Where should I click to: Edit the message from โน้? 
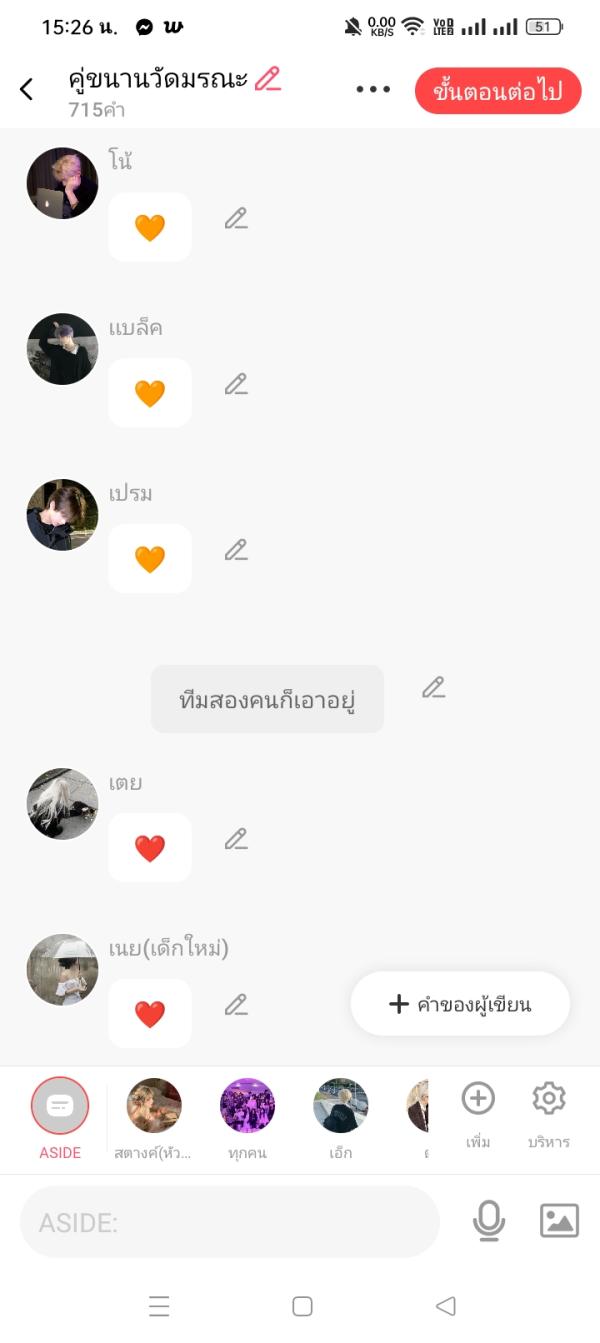(236, 219)
